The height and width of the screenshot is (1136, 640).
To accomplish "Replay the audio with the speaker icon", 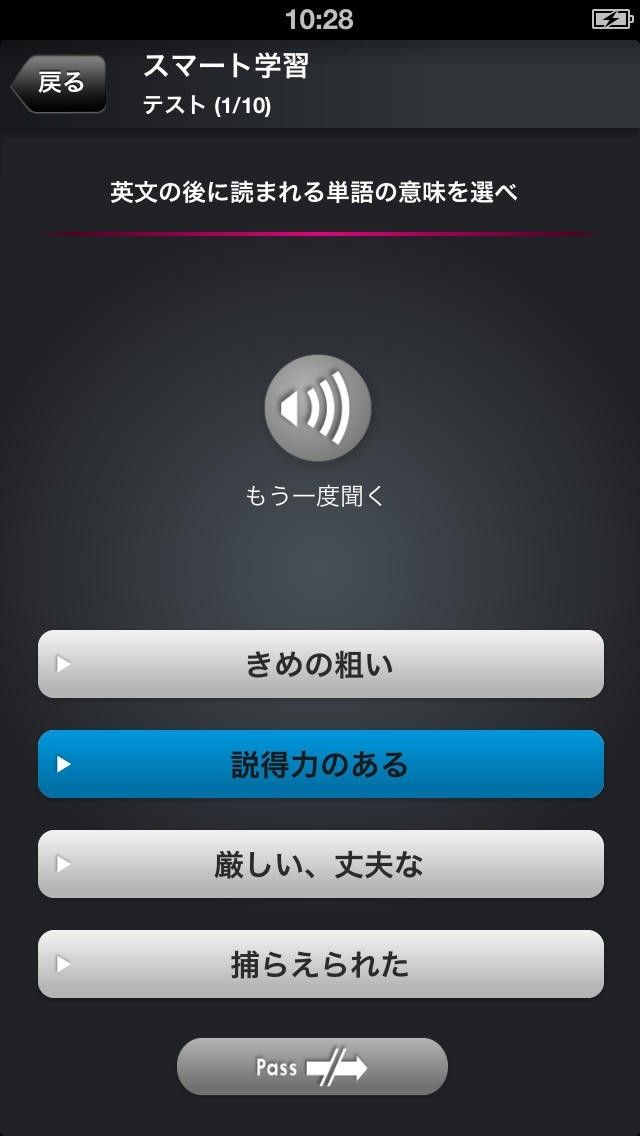I will 318,408.
